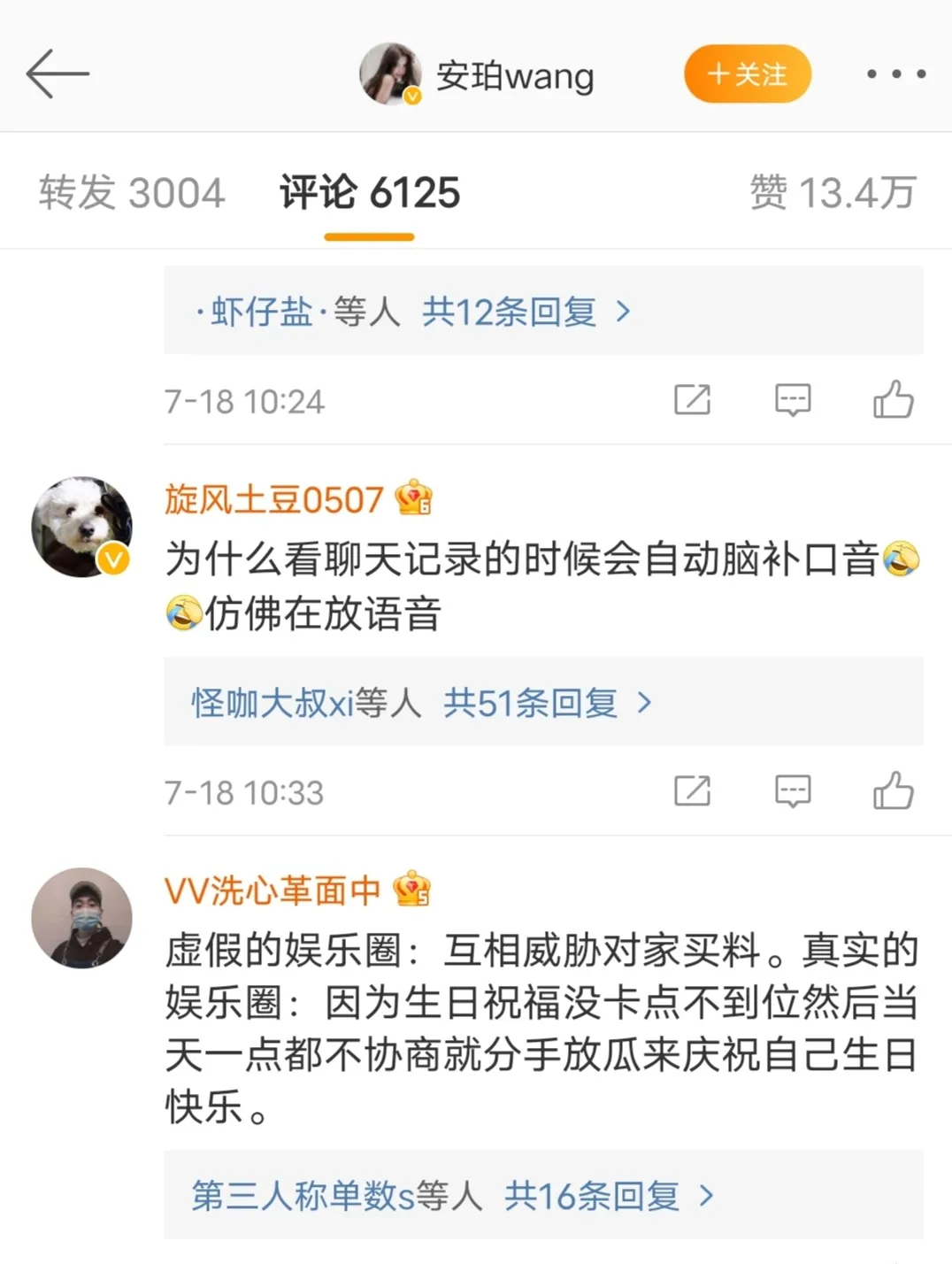Expand the 共16条回复 replies

[x=609, y=1196]
